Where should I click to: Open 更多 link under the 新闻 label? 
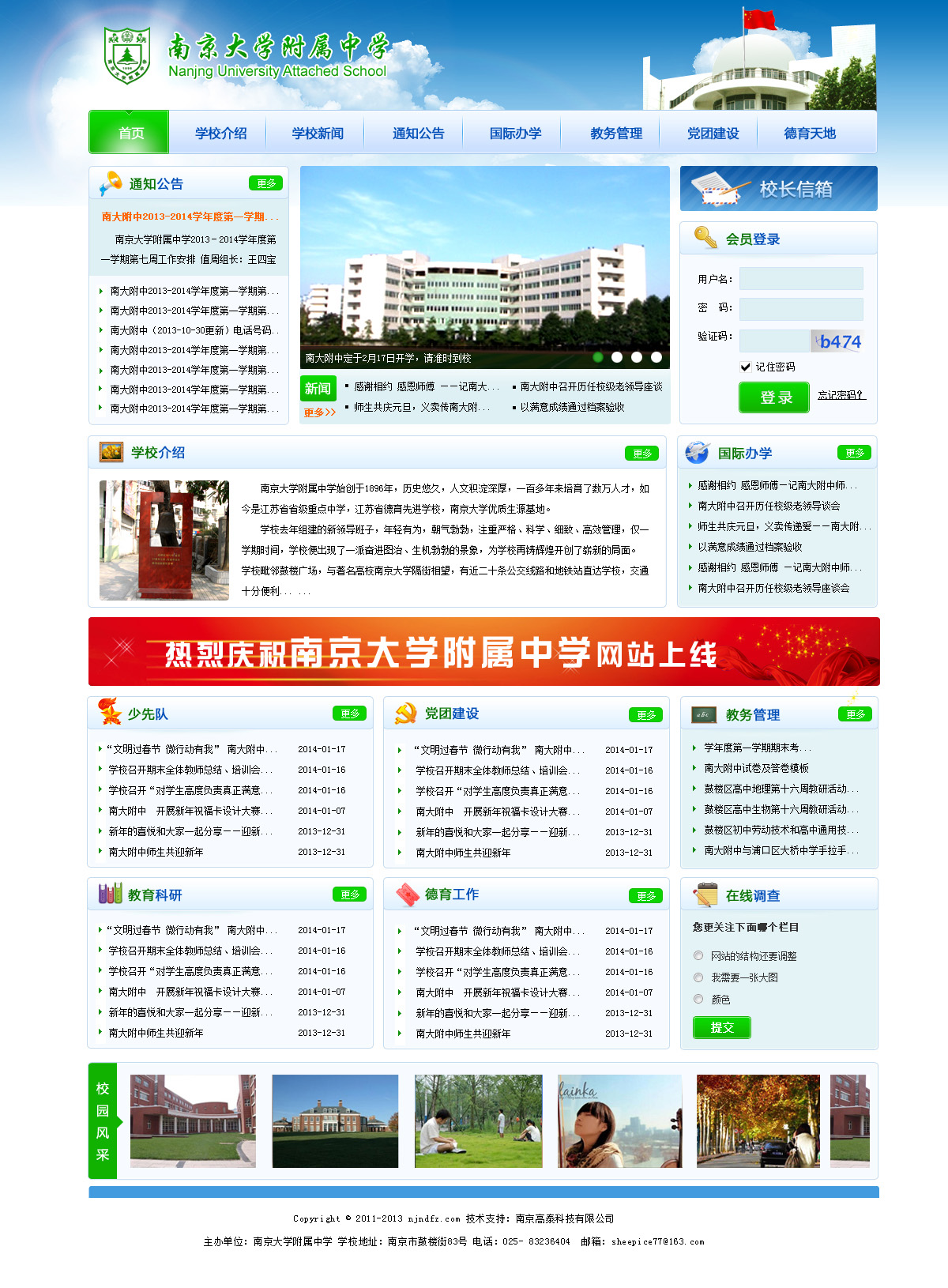click(319, 412)
